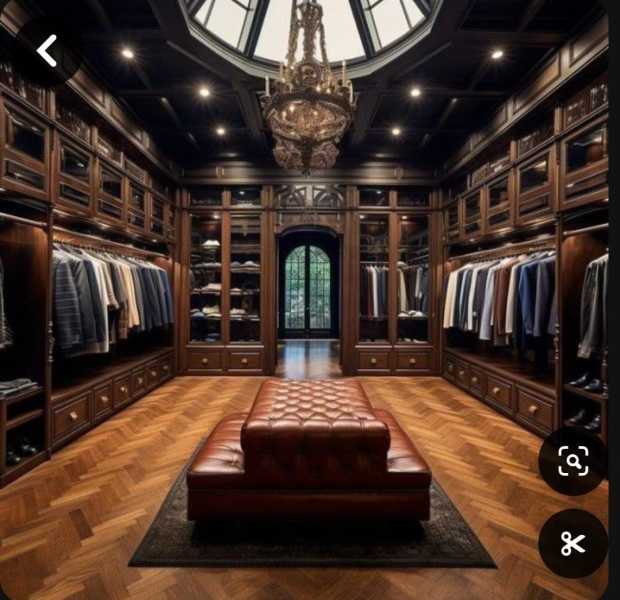Go back using the arrow icon
620x600 pixels.
click(47, 51)
